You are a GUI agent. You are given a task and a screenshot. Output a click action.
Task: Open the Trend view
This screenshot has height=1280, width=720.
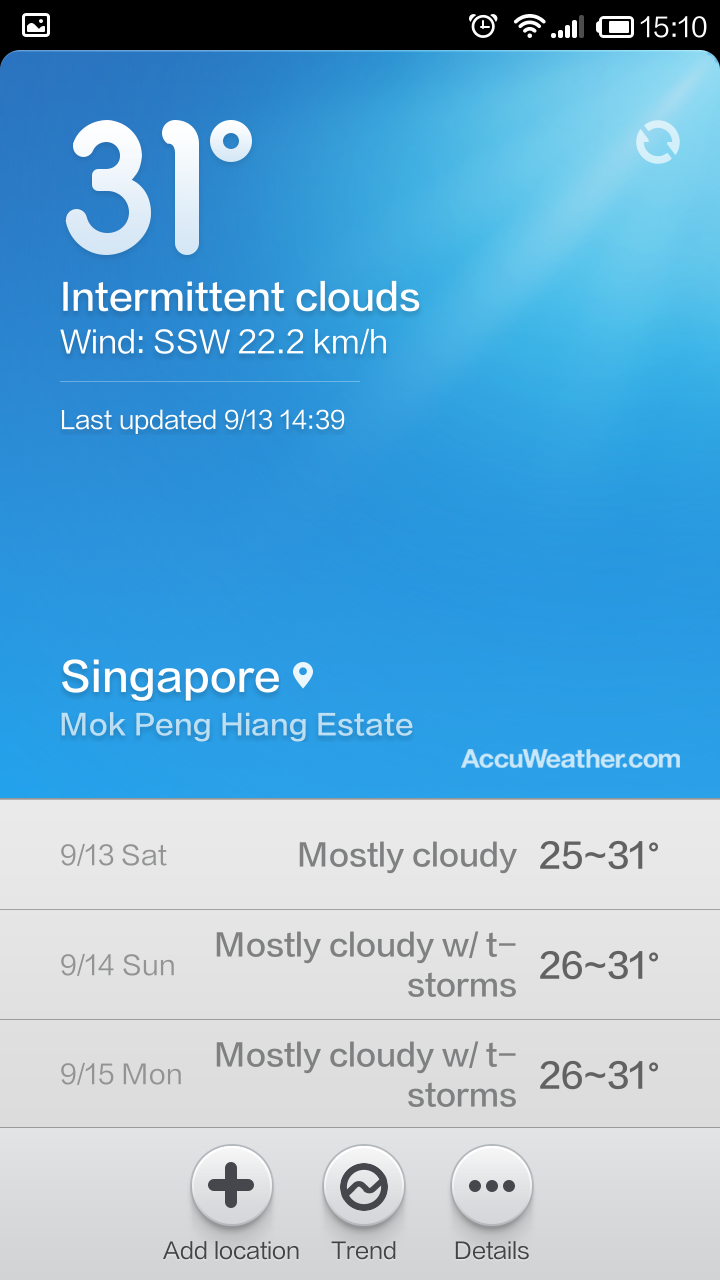pos(363,1186)
